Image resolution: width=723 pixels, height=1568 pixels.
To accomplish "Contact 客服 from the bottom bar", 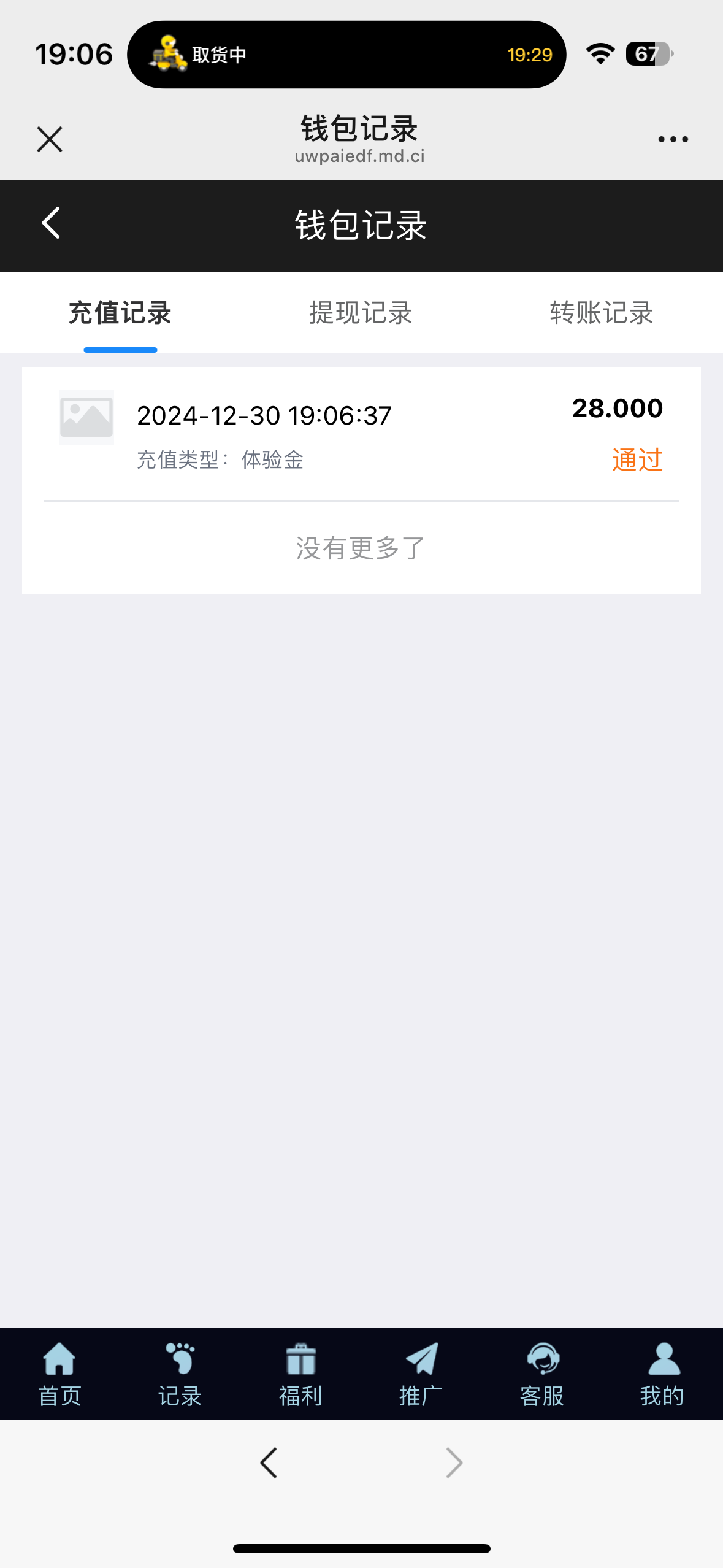I will [x=542, y=1374].
